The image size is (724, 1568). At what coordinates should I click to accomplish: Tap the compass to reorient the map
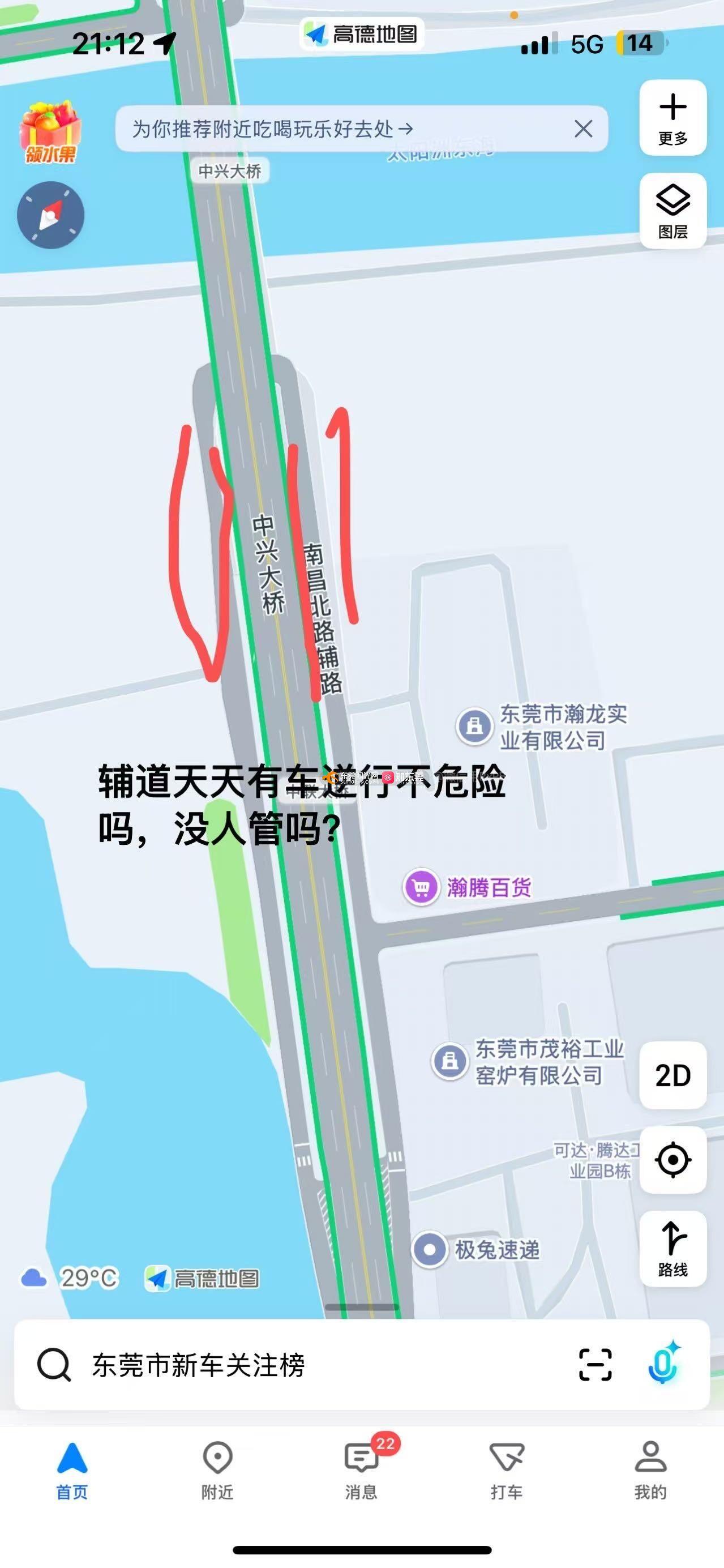(50, 215)
